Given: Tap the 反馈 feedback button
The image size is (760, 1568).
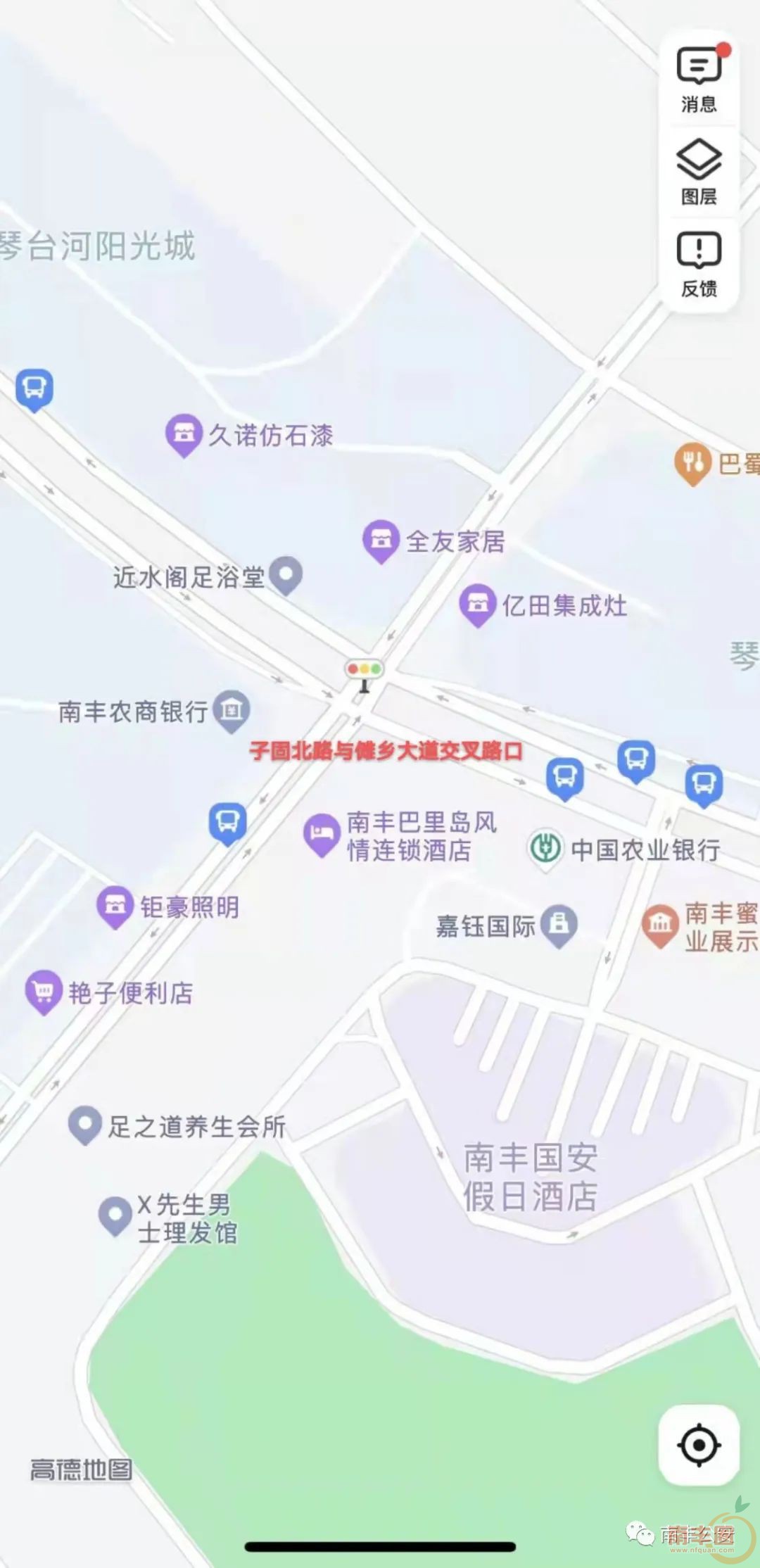Looking at the screenshot, I should (x=699, y=263).
